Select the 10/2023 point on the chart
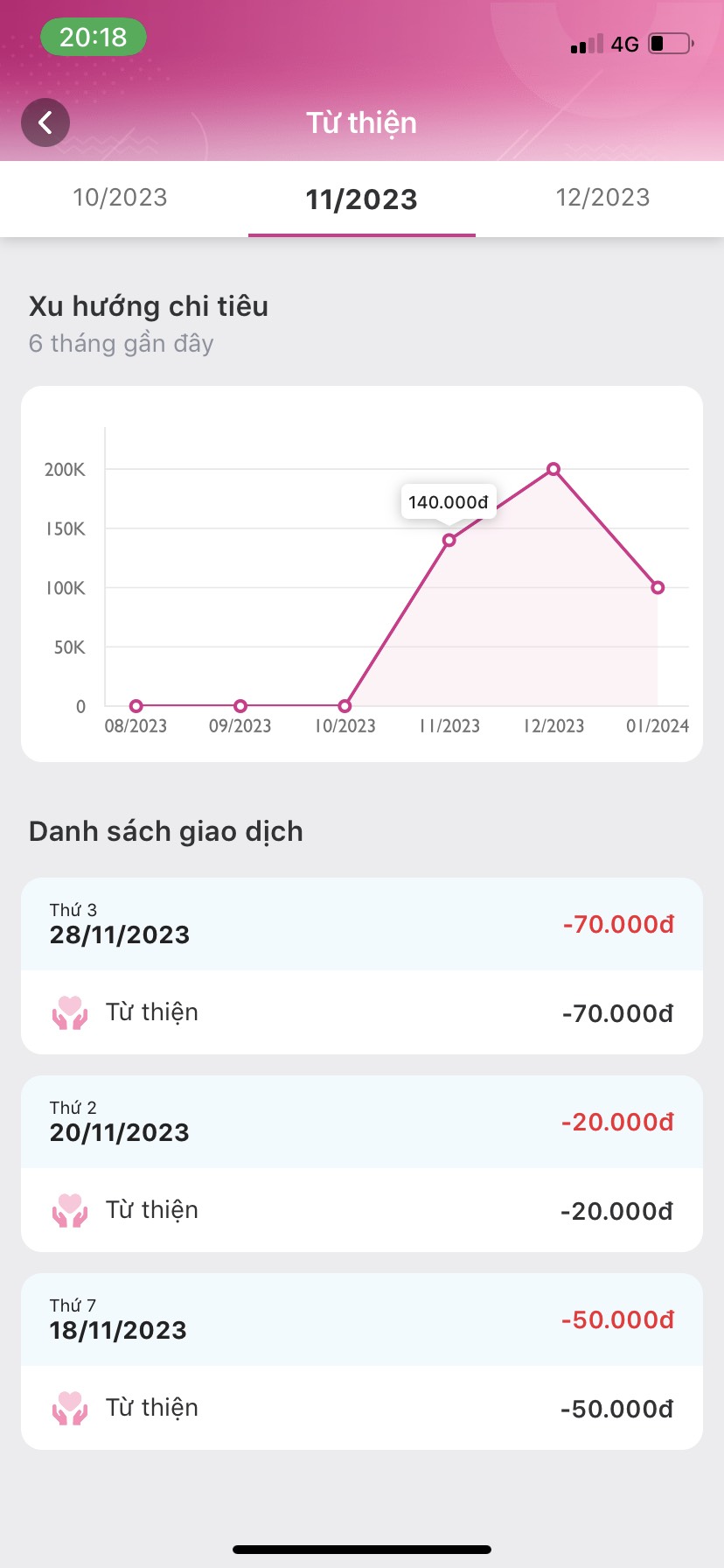724x1568 pixels. pos(345,706)
